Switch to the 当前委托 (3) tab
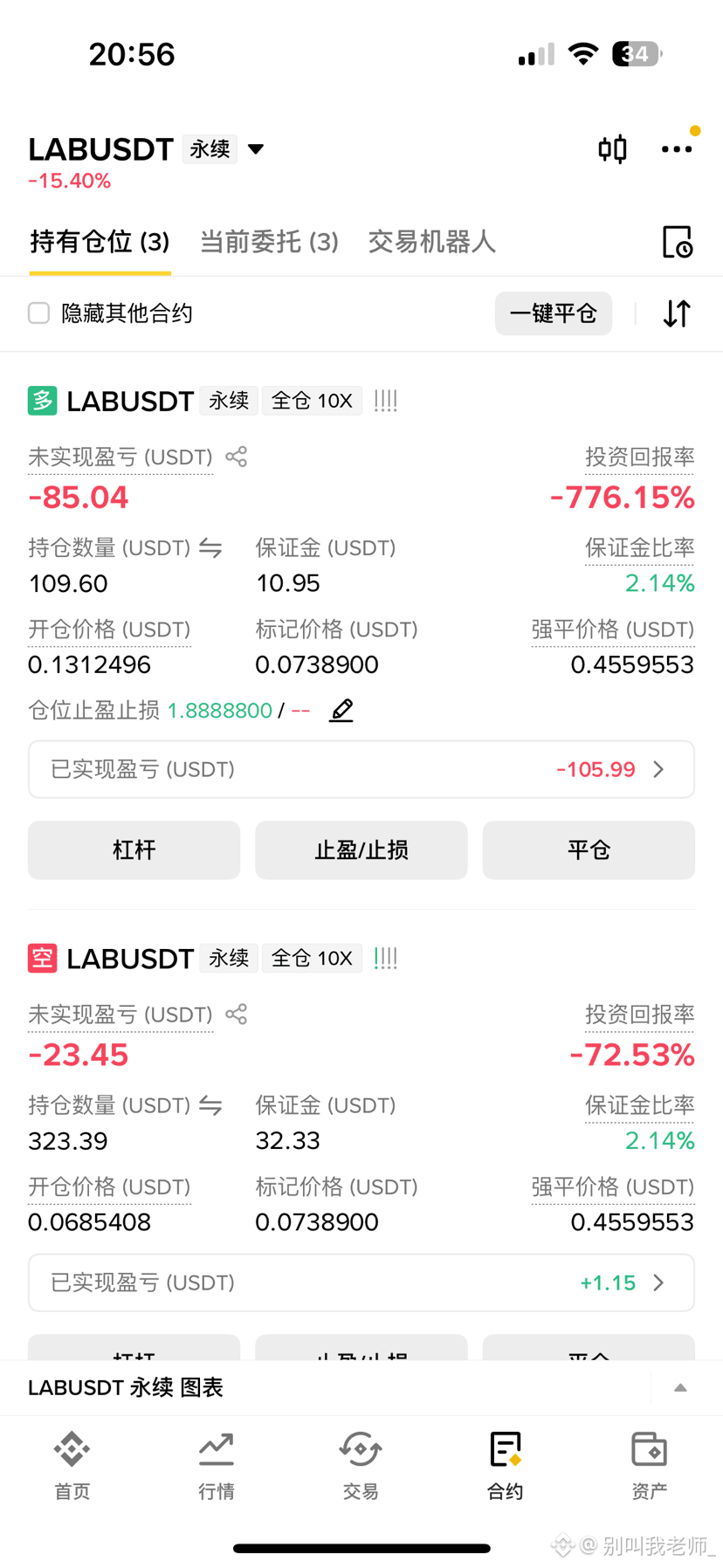 [269, 242]
